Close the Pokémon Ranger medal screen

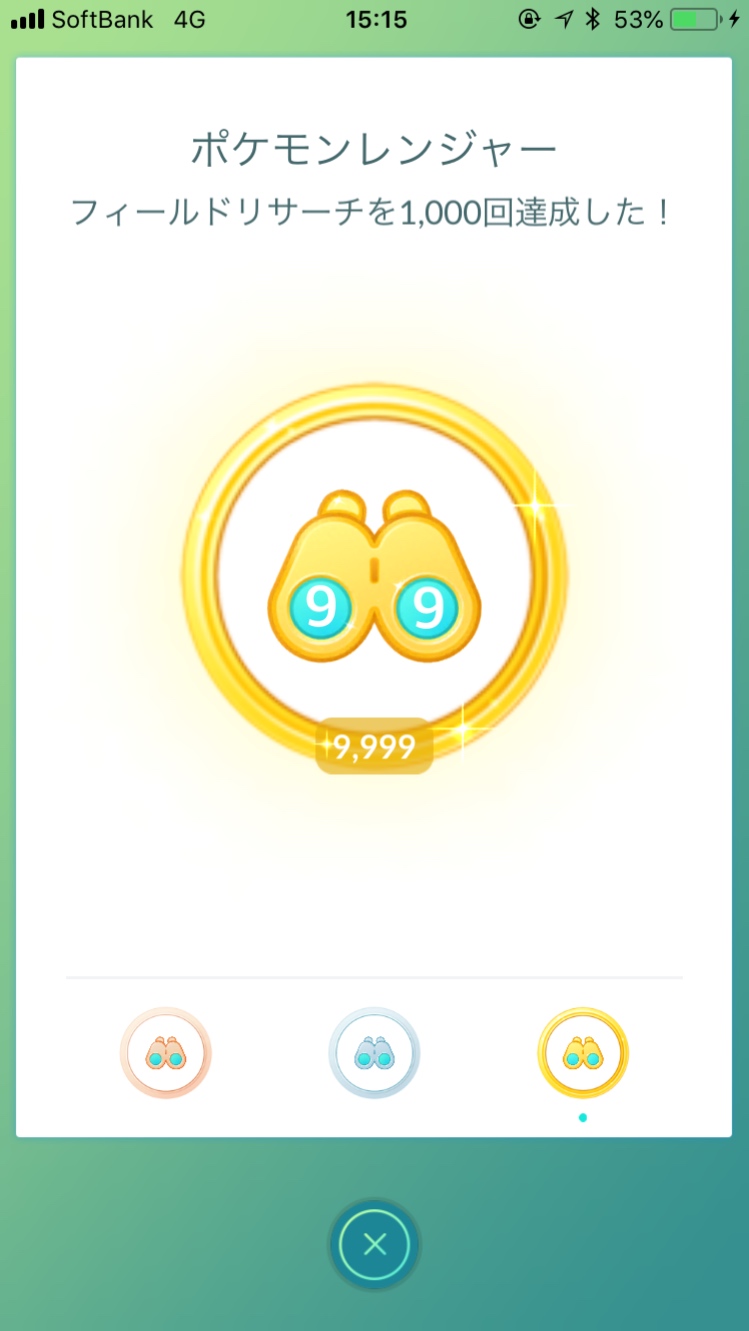tap(374, 1244)
